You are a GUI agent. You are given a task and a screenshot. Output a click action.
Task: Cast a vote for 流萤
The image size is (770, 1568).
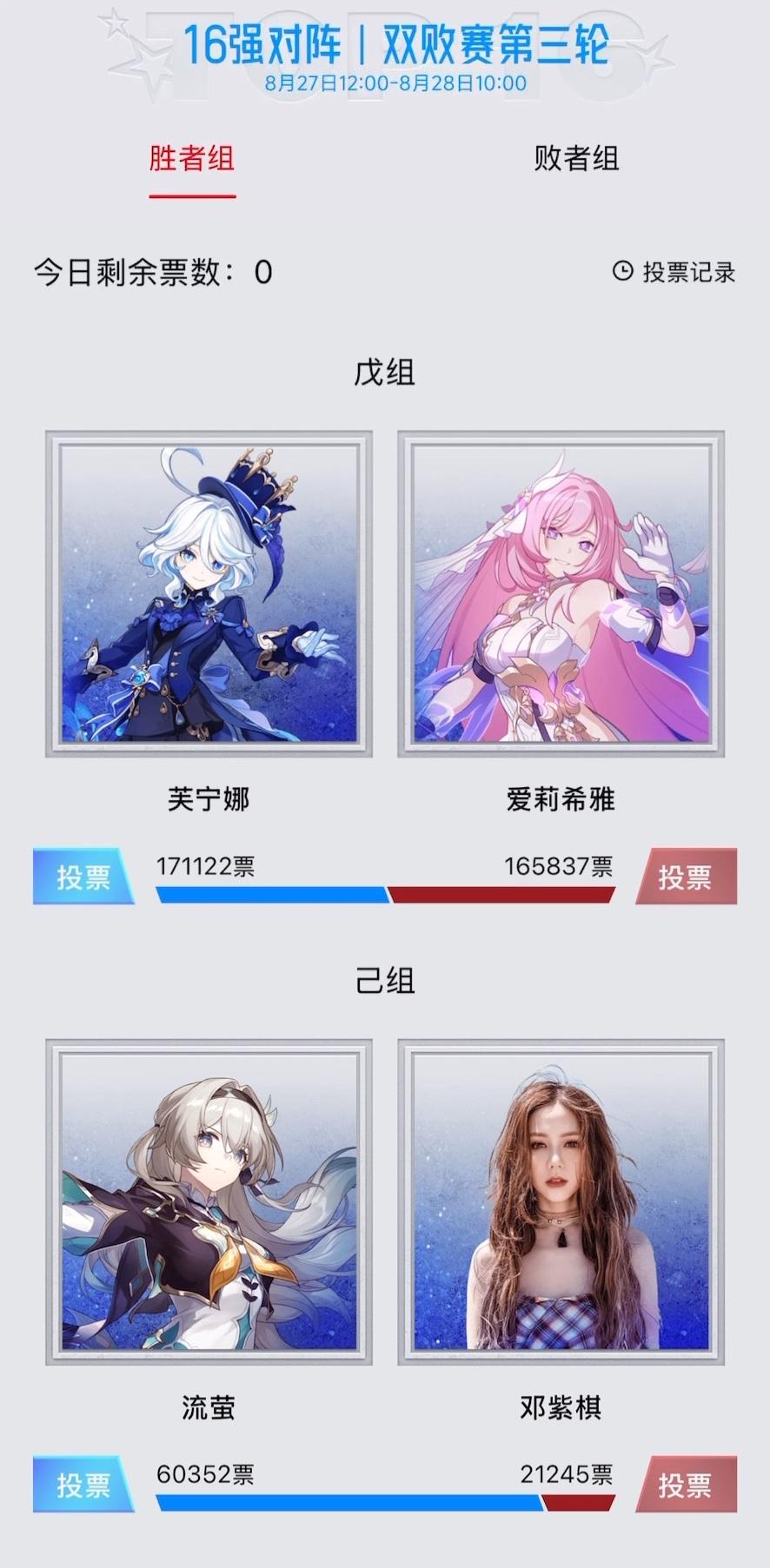83,1485
